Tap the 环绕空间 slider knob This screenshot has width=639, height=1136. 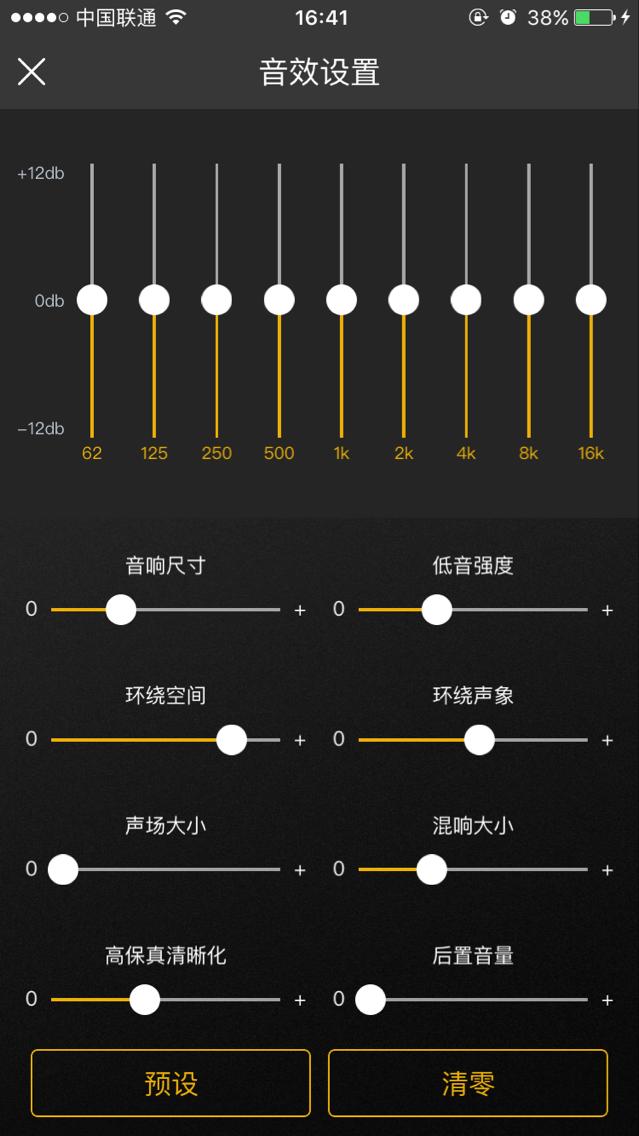point(232,740)
